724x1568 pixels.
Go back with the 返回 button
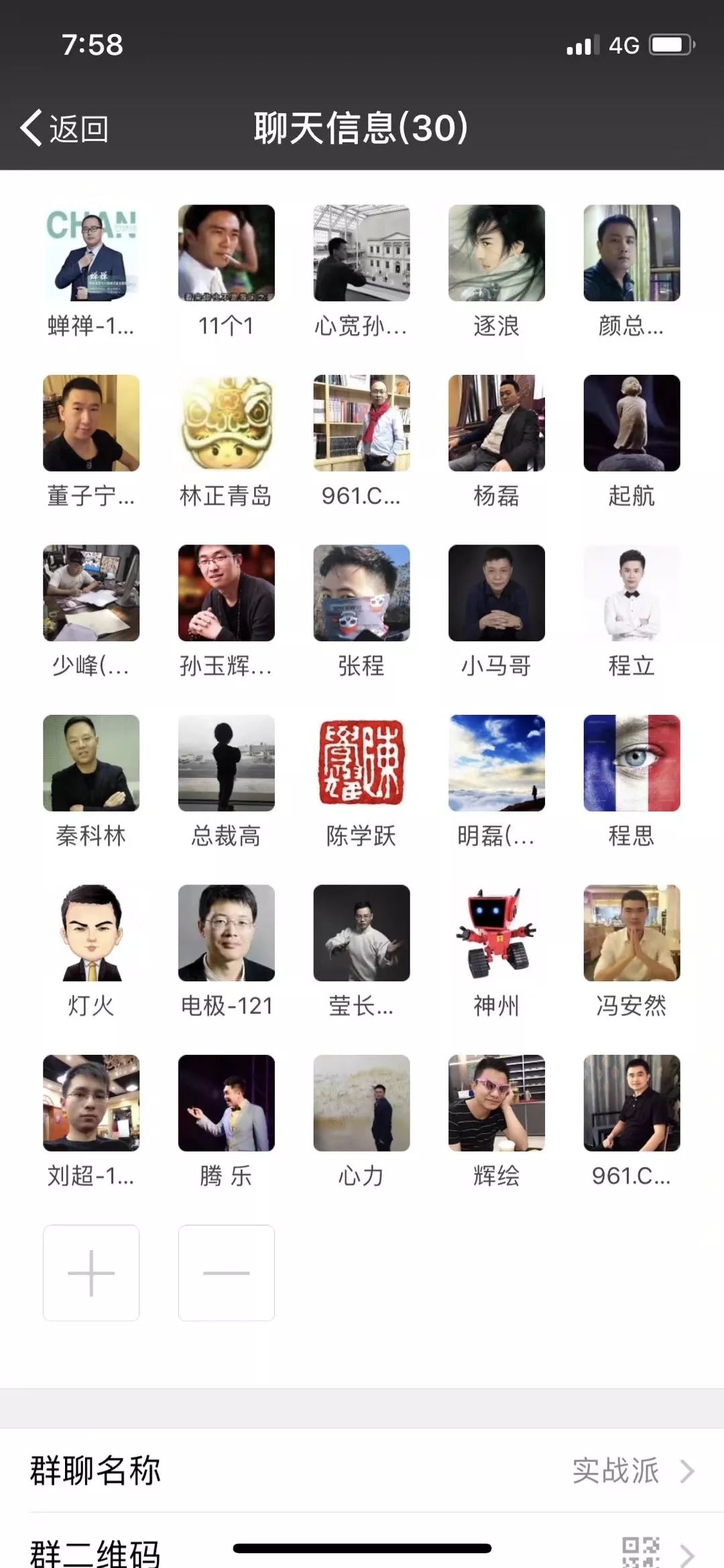point(65,128)
